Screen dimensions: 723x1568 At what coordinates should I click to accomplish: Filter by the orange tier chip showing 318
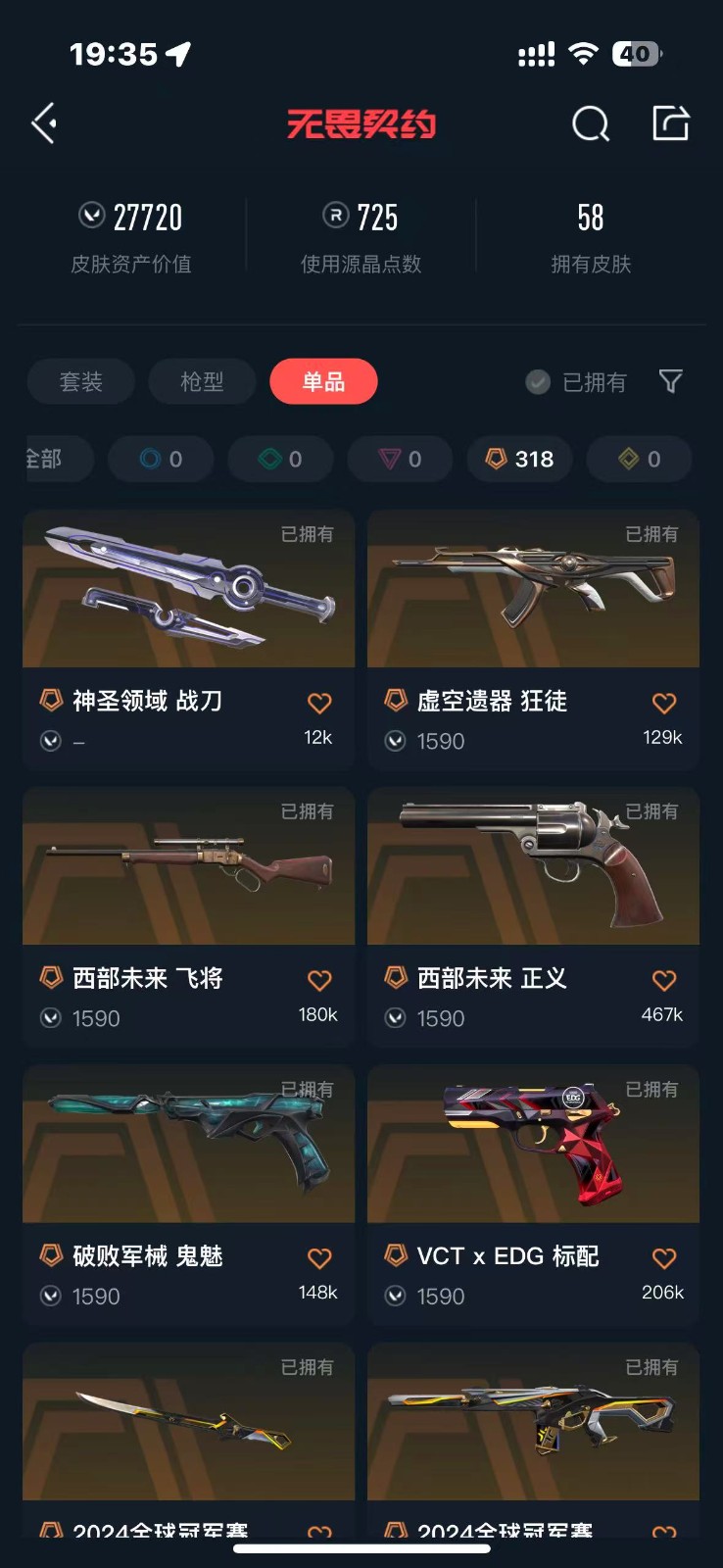click(x=519, y=459)
